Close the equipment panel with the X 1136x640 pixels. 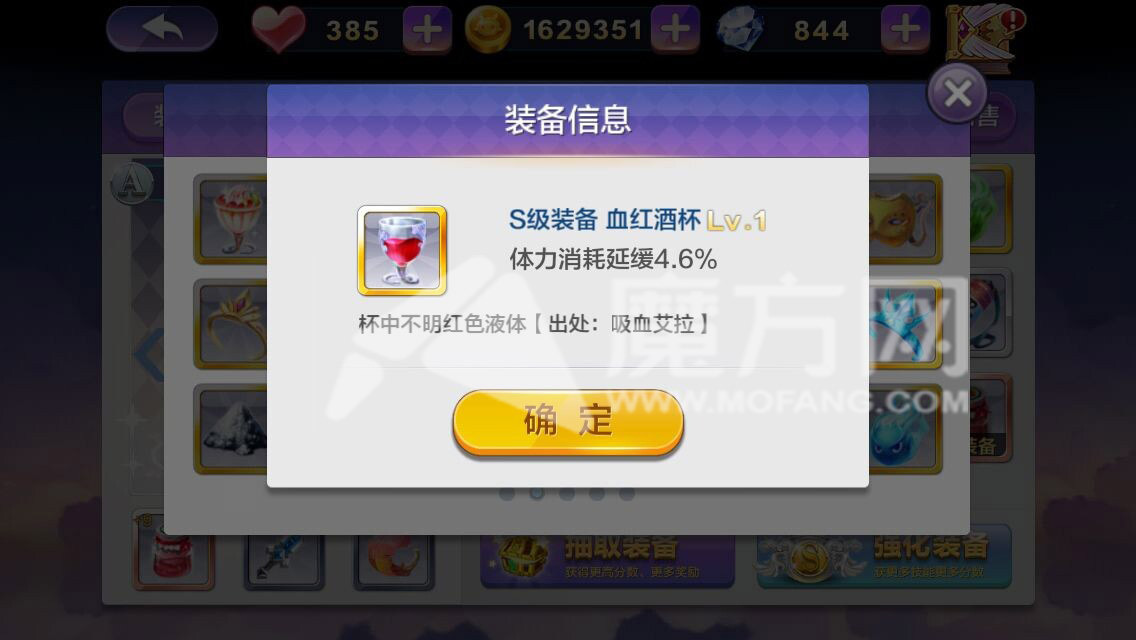pos(957,94)
